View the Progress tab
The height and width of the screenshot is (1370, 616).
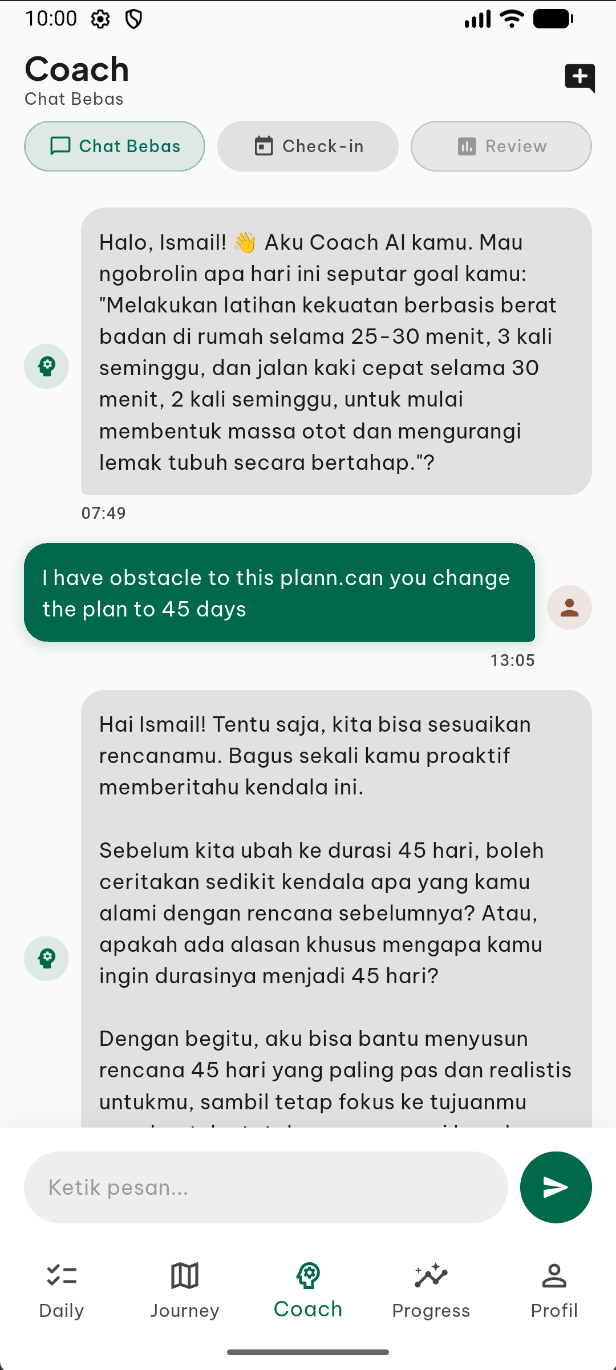point(431,1290)
